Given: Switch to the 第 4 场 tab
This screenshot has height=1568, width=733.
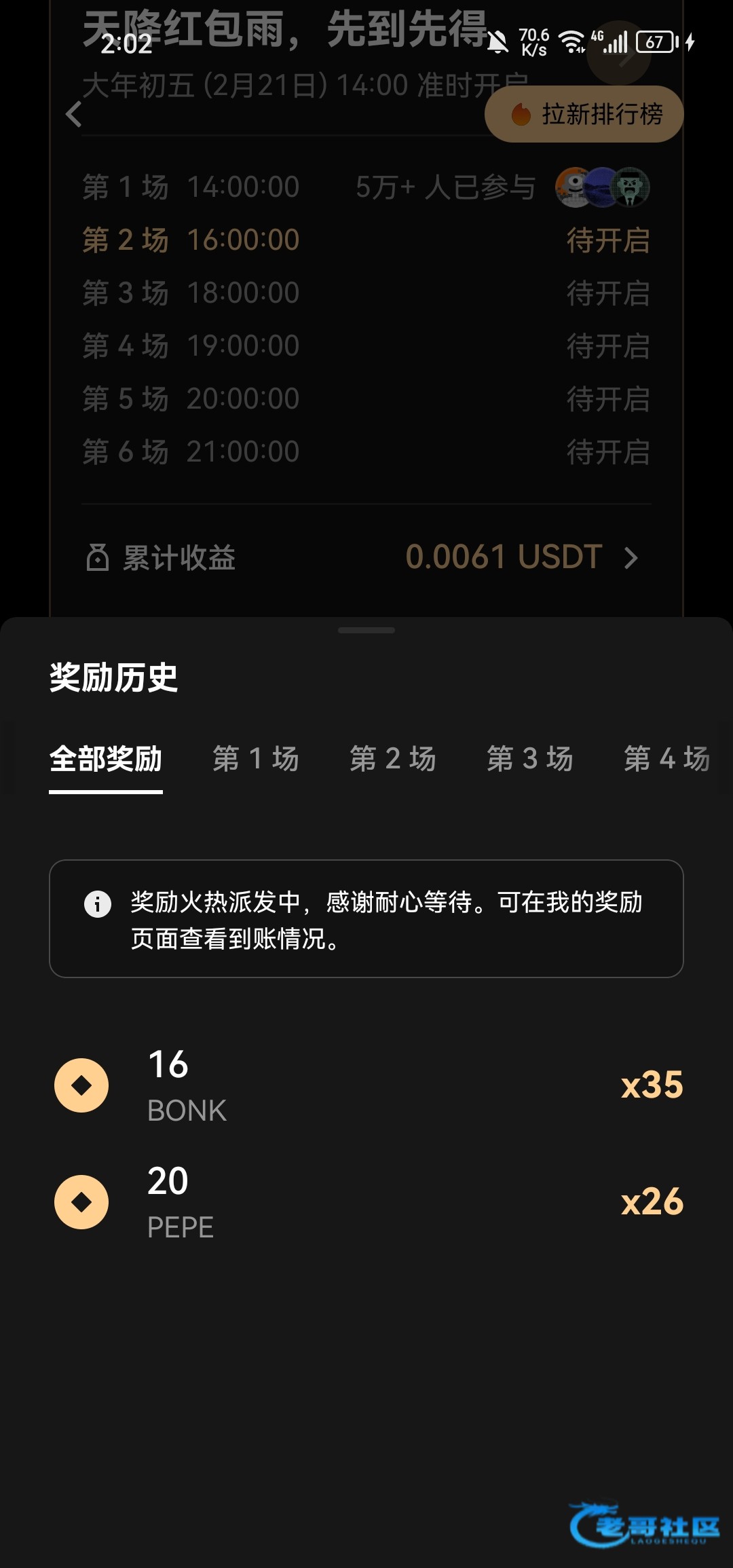Looking at the screenshot, I should (x=666, y=759).
